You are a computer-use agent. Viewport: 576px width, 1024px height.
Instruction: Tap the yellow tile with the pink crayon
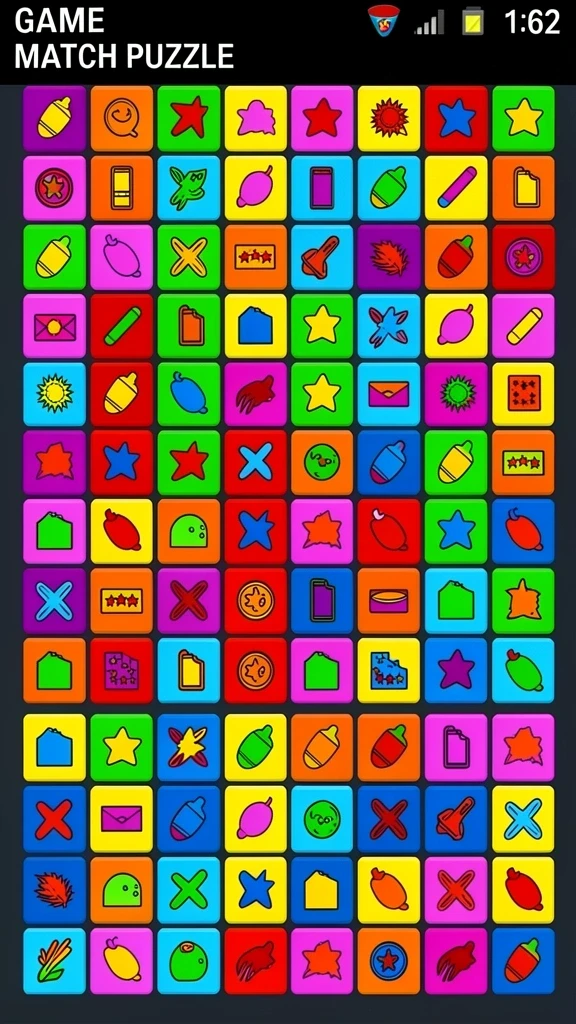click(456, 188)
